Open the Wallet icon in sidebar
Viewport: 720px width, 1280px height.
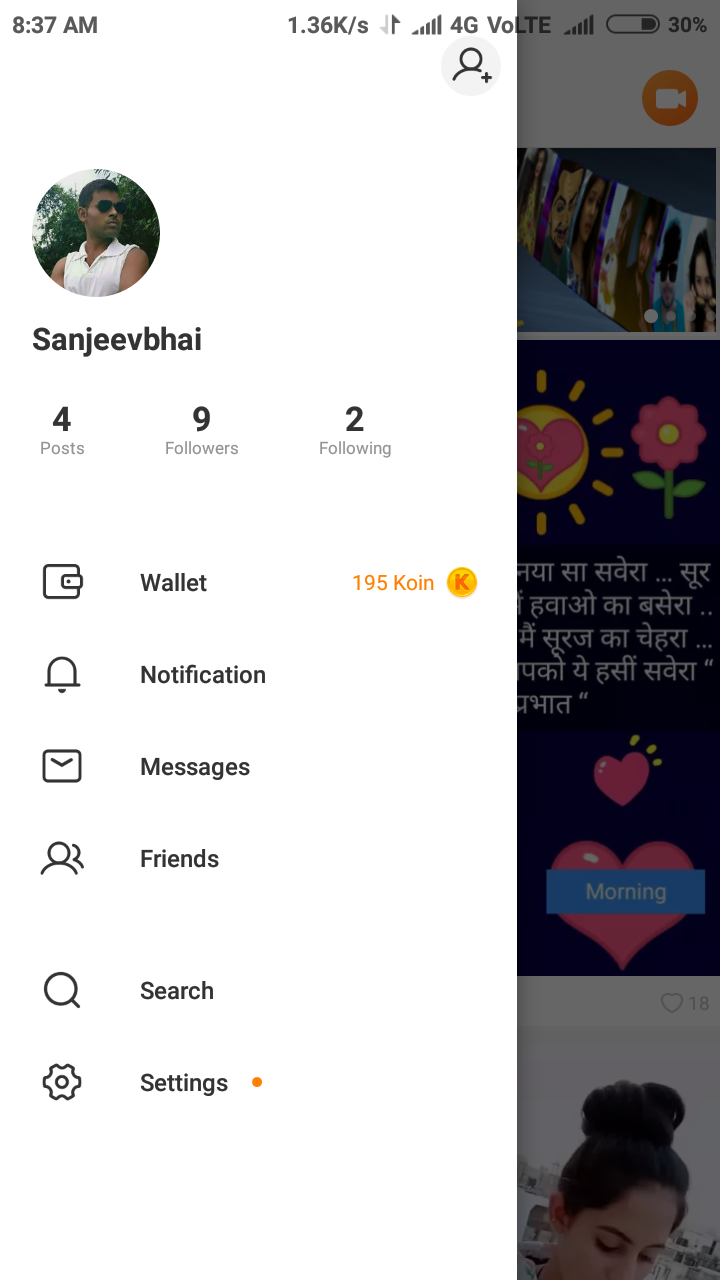[x=62, y=582]
